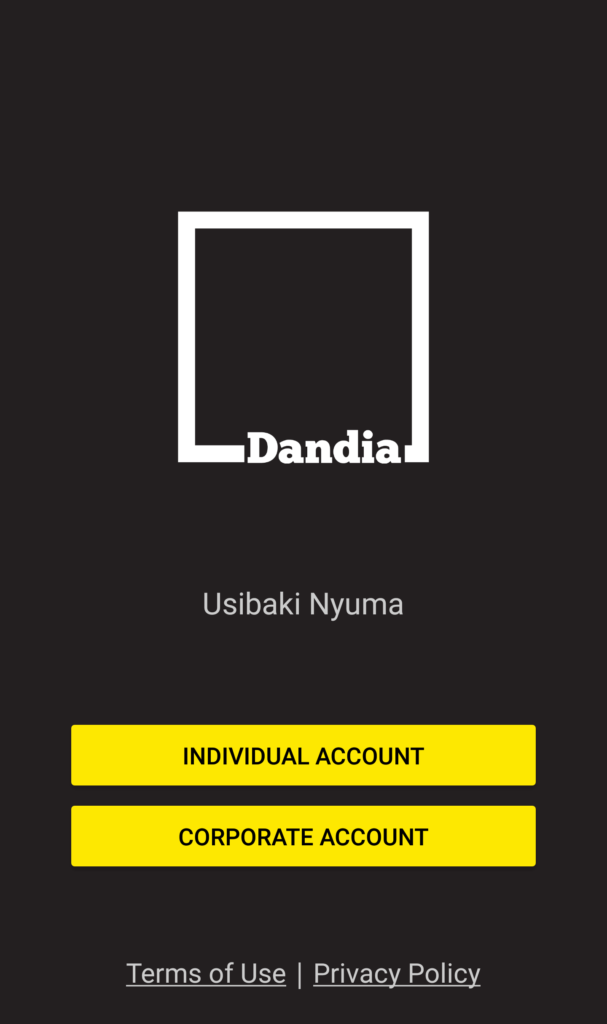Choose the Individual Account option
The width and height of the screenshot is (607, 1024).
[303, 755]
